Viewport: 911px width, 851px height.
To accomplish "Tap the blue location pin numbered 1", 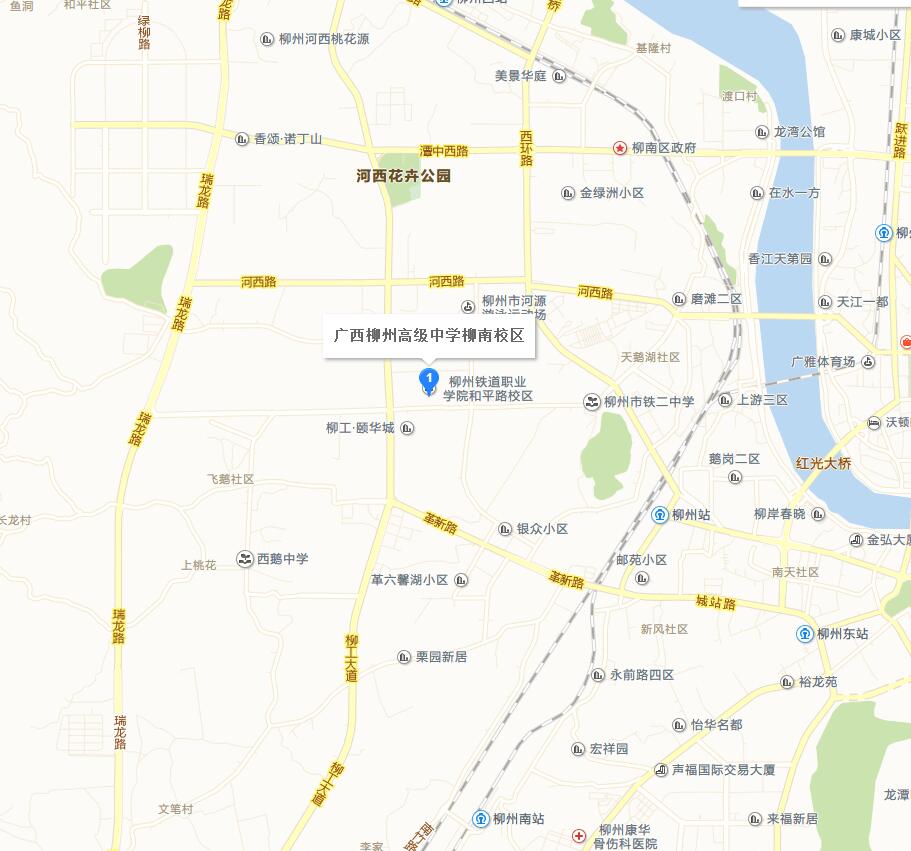I will 430,380.
